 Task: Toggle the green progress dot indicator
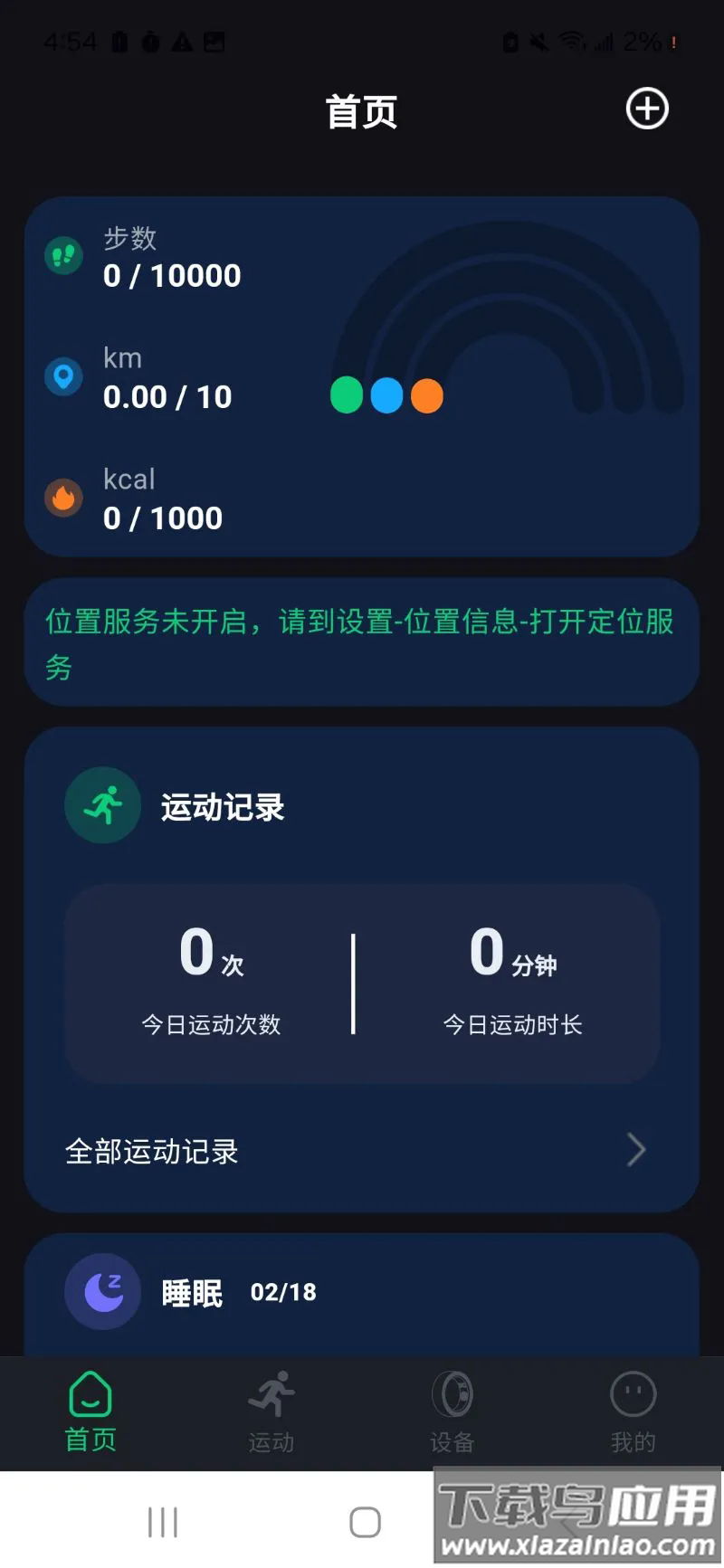346,395
